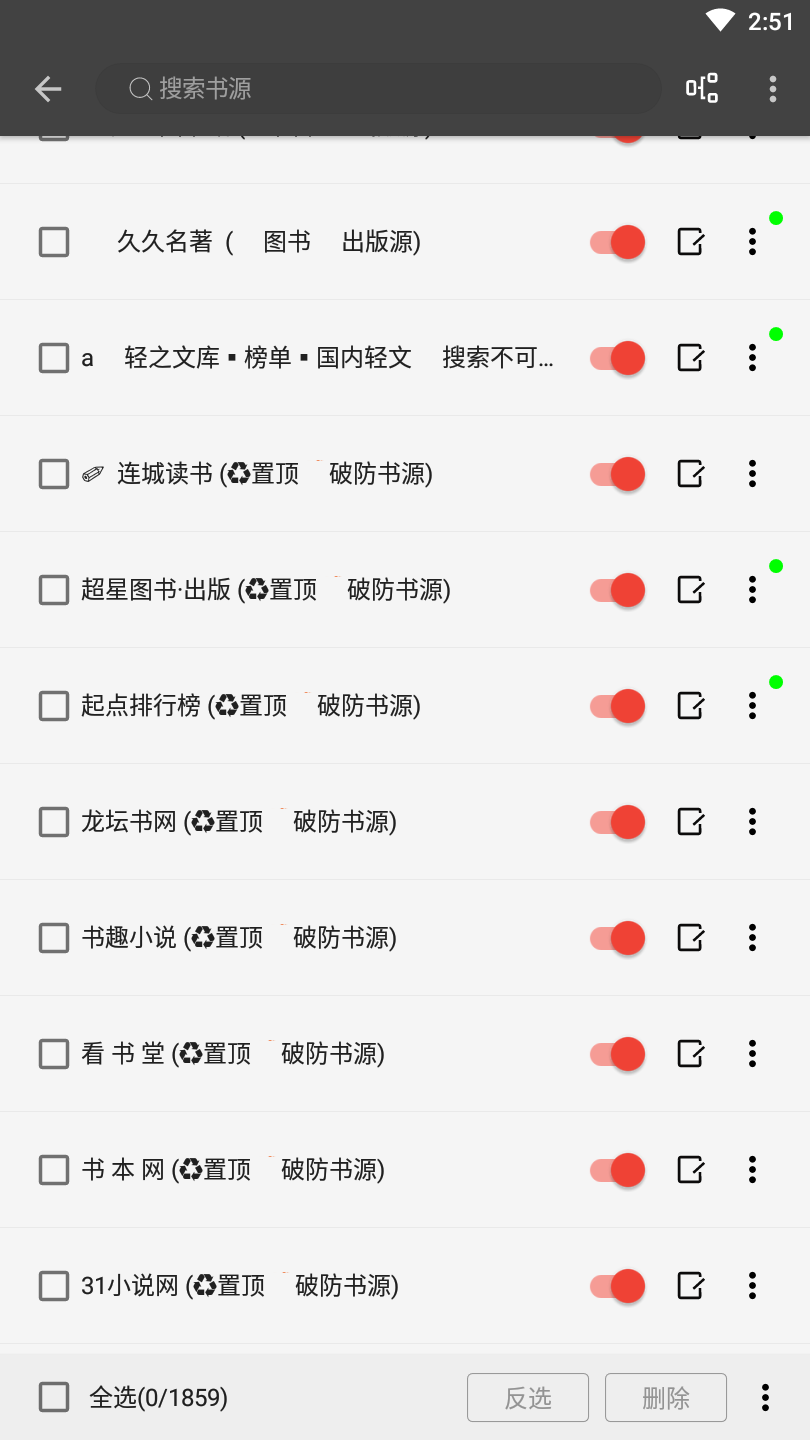Toggle off the 超星图书·出版 source
810x1440 pixels.
(617, 590)
